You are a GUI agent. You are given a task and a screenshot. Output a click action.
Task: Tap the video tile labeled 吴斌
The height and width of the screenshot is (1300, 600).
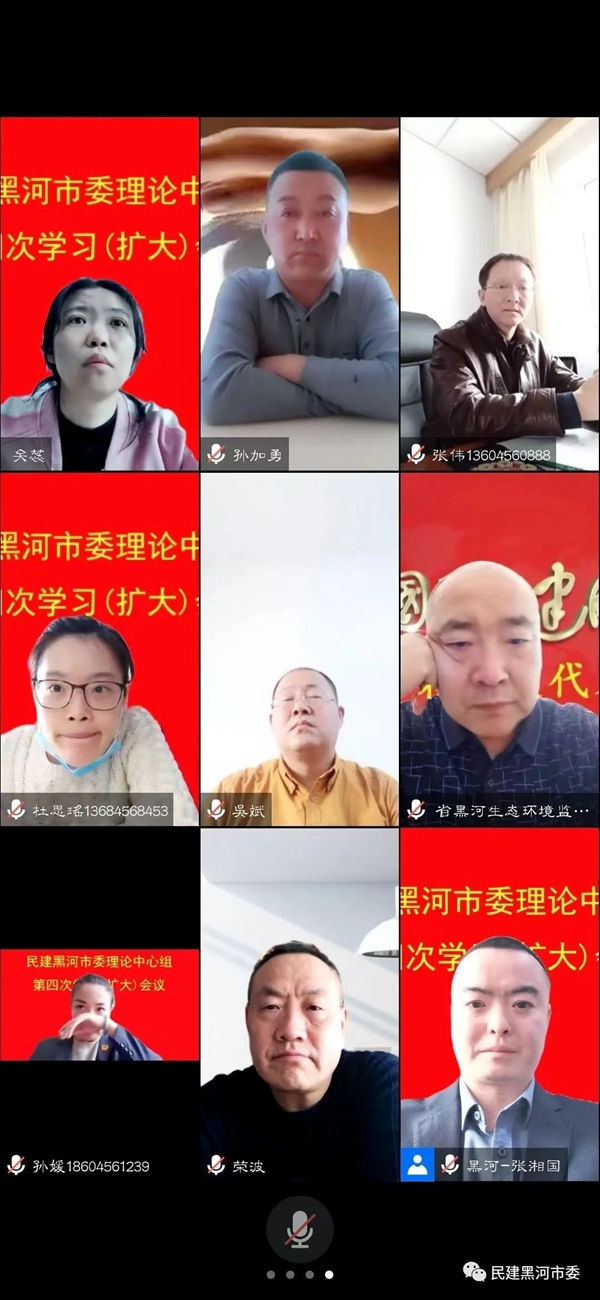[299, 649]
